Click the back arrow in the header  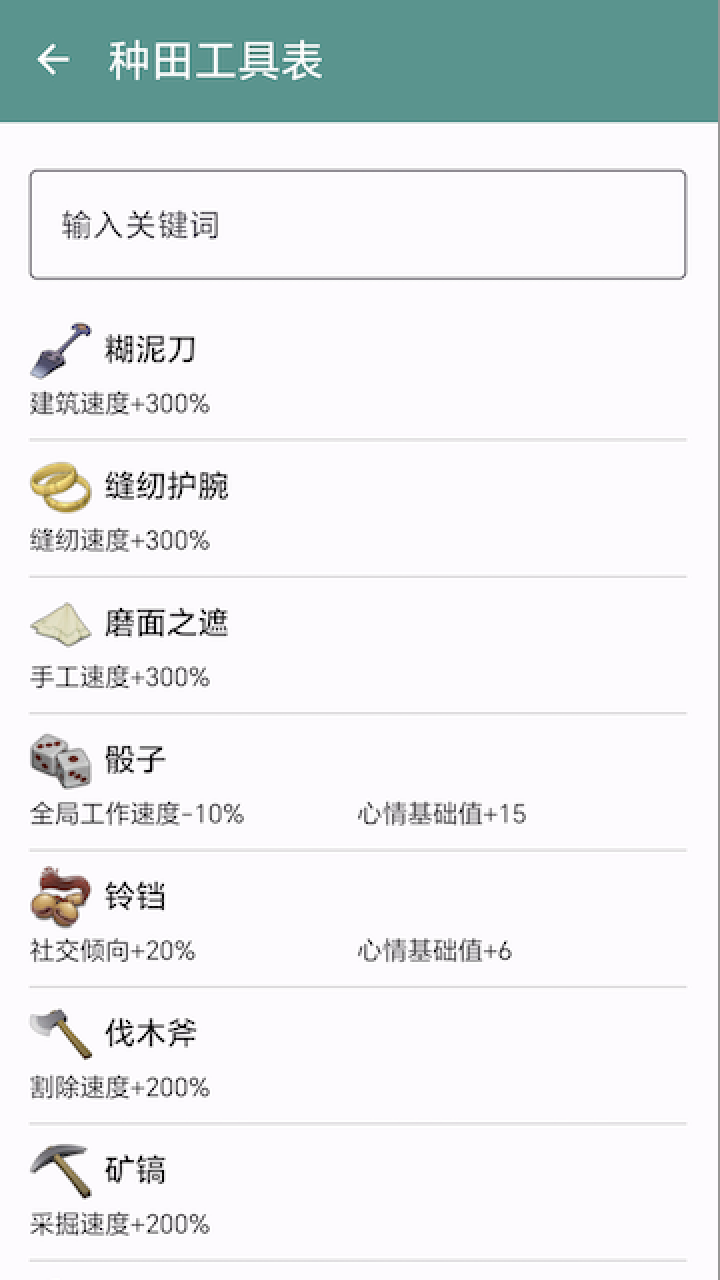click(53, 57)
